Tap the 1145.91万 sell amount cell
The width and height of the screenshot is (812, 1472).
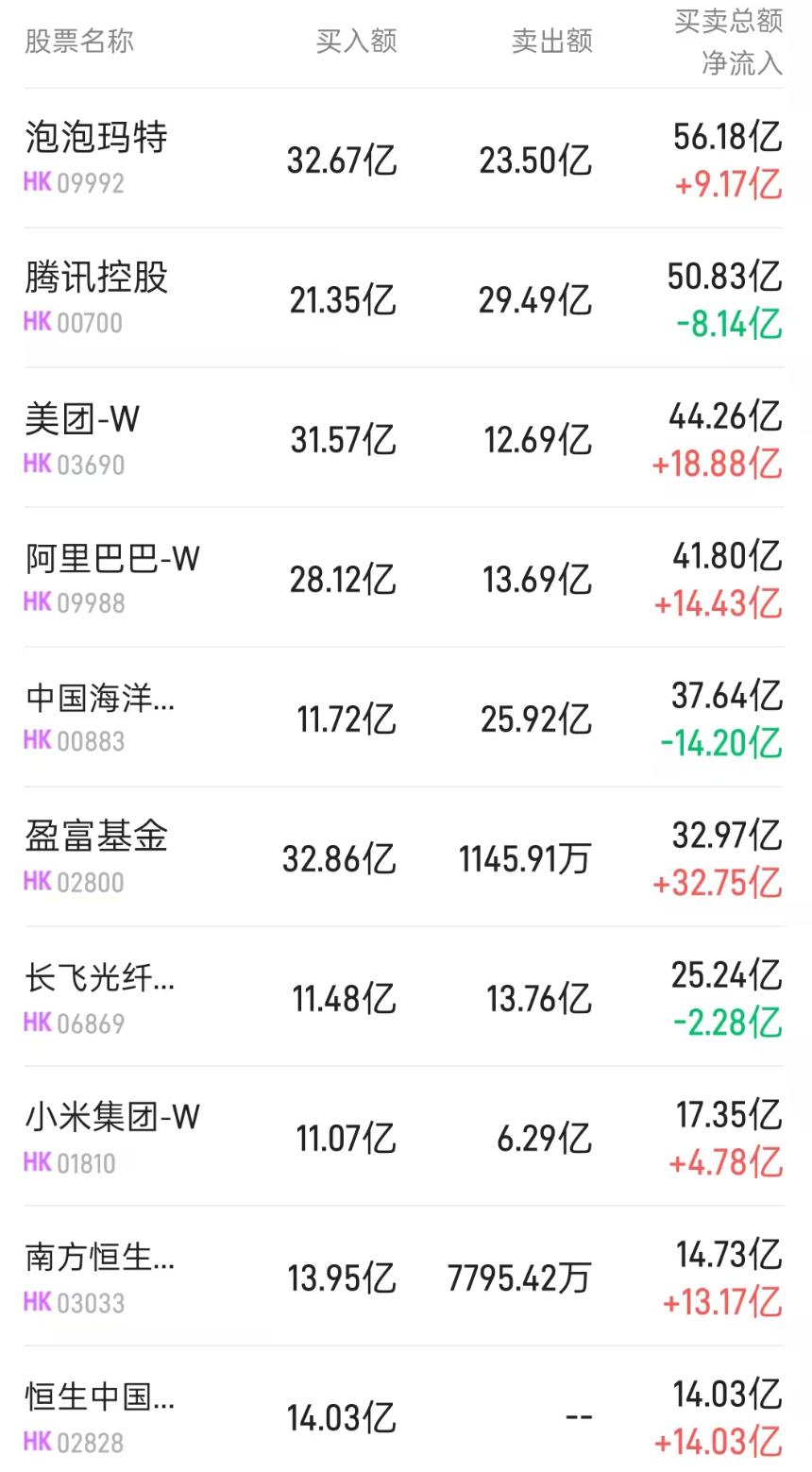tap(526, 859)
